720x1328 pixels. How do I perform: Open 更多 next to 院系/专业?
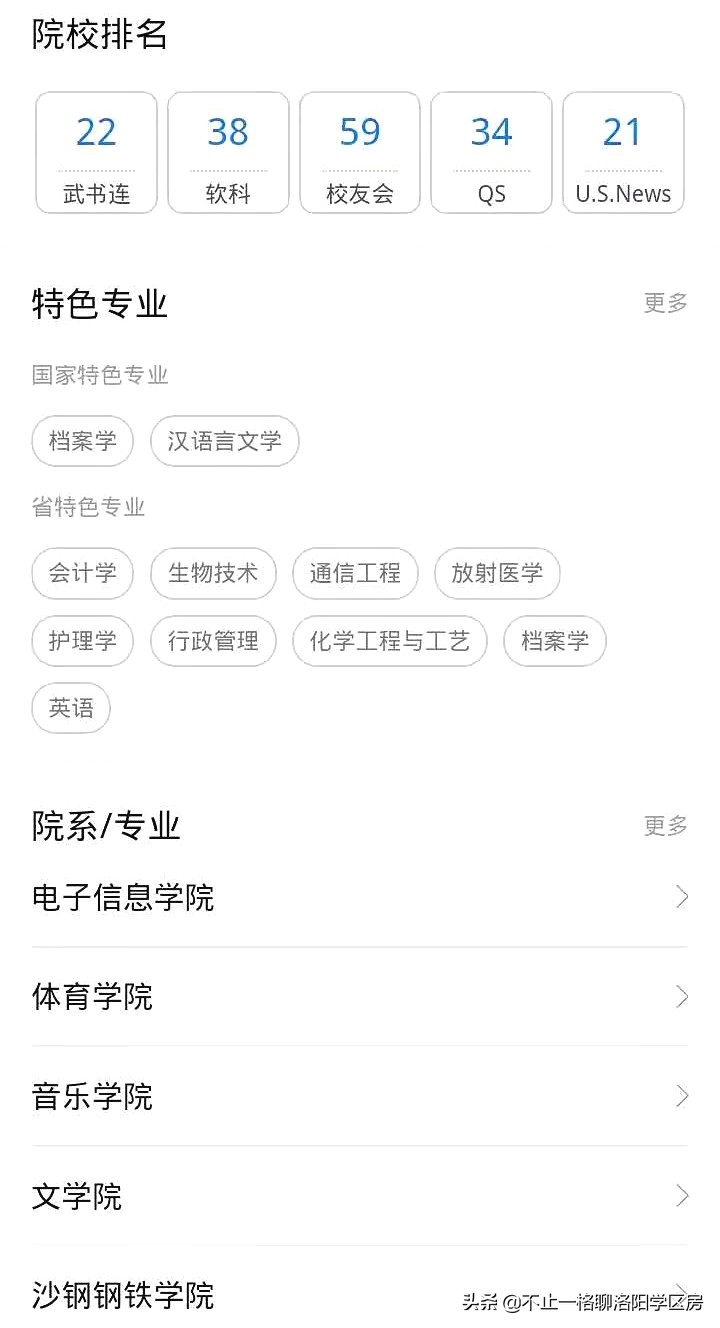point(664,826)
